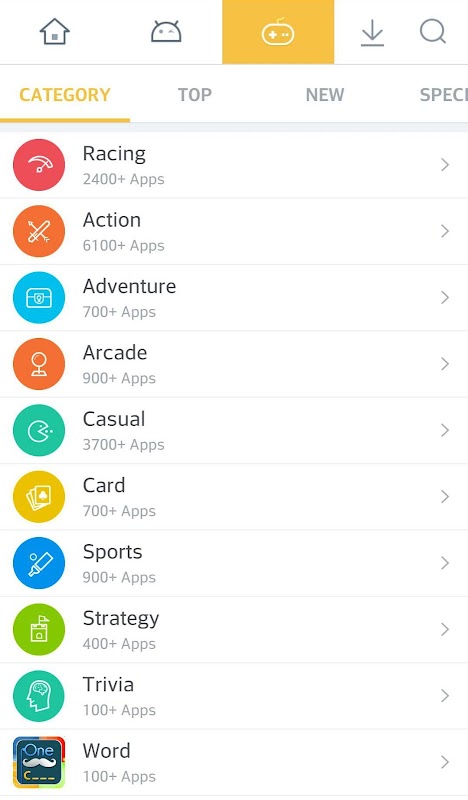468x800 pixels.
Task: Tap the search magnifier icon
Action: point(433,32)
